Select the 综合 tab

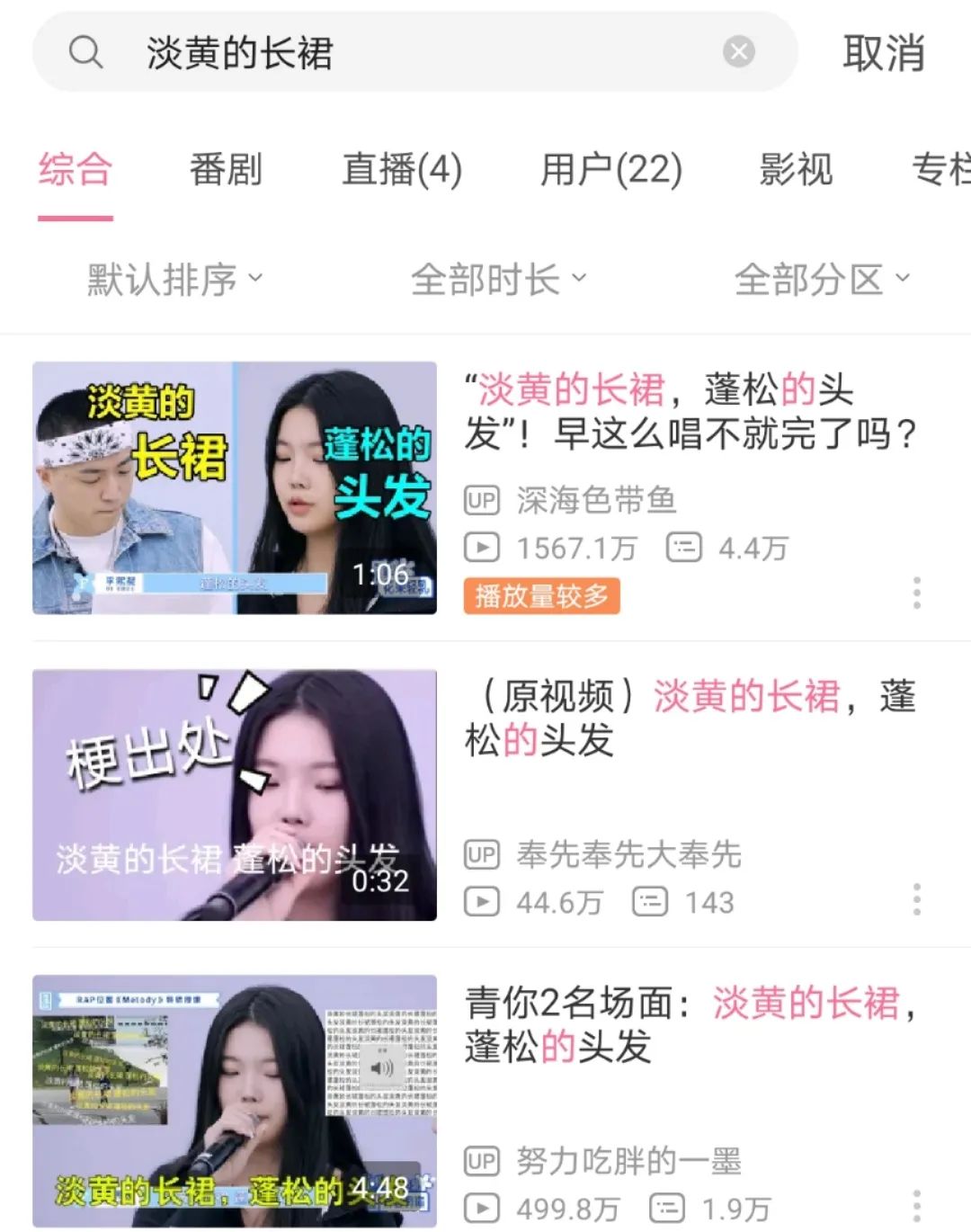76,169
